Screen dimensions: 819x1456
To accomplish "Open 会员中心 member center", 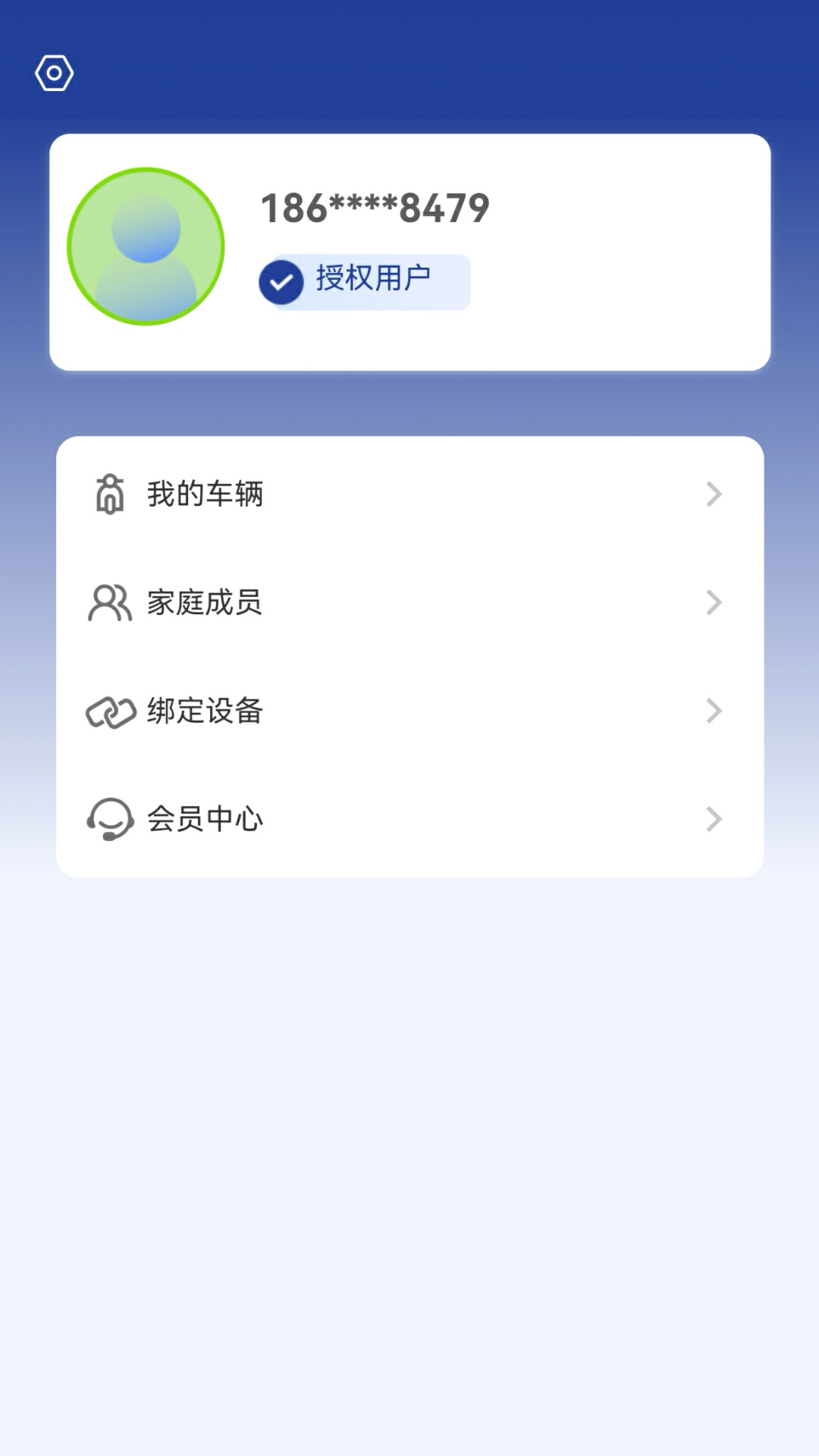I will [205, 818].
